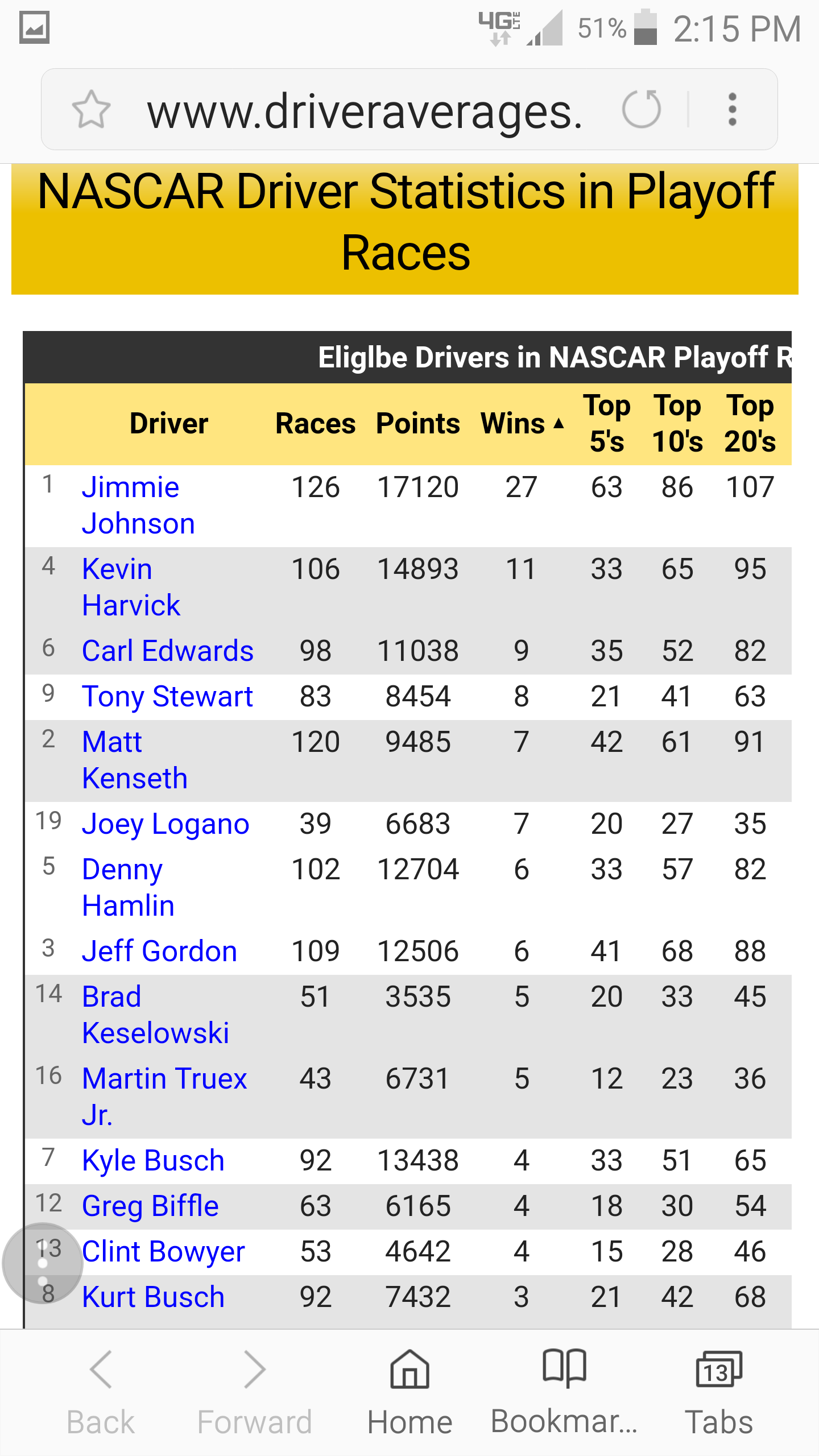The image size is (819, 1456).
Task: Open Jeff Gordon's driver page
Action: [159, 951]
